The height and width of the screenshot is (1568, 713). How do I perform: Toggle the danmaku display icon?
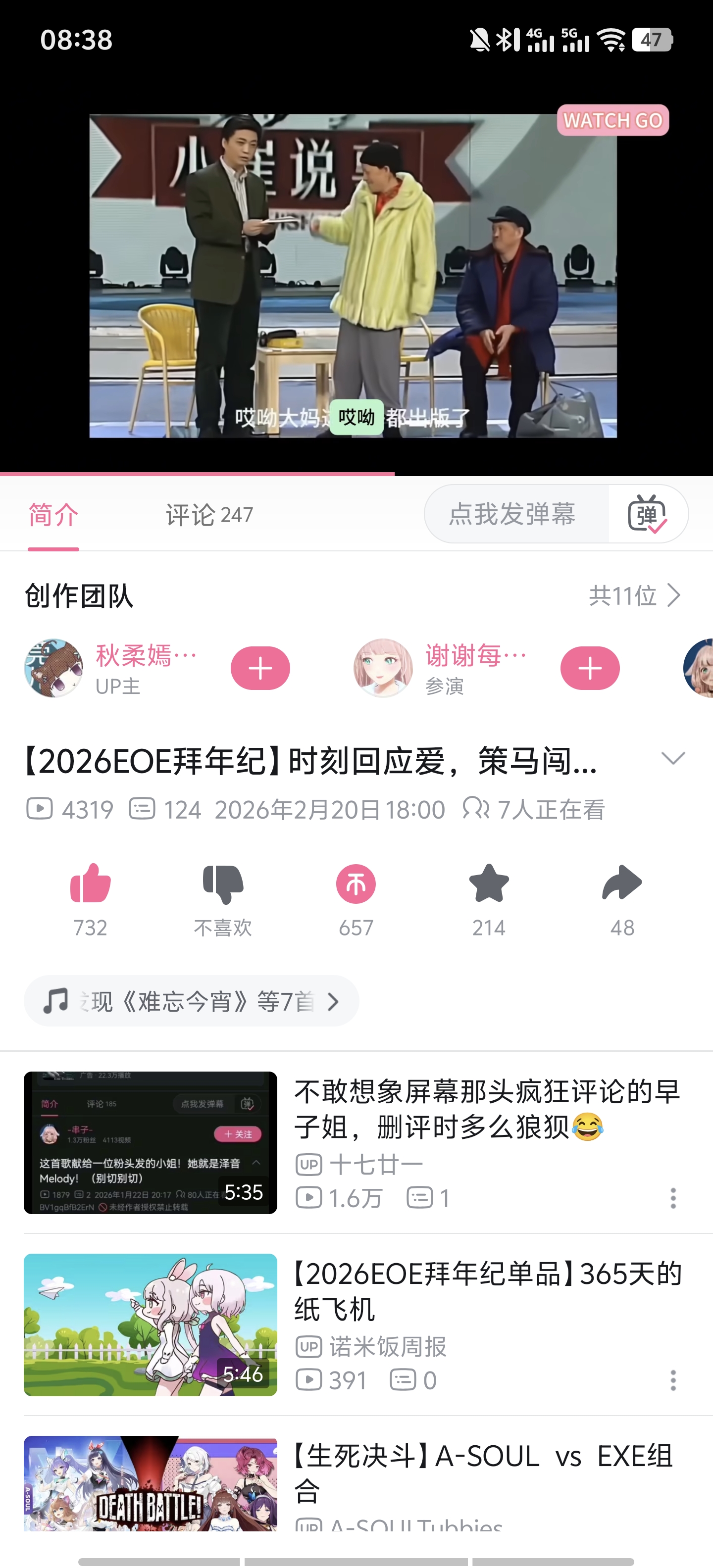pyautogui.click(x=648, y=514)
